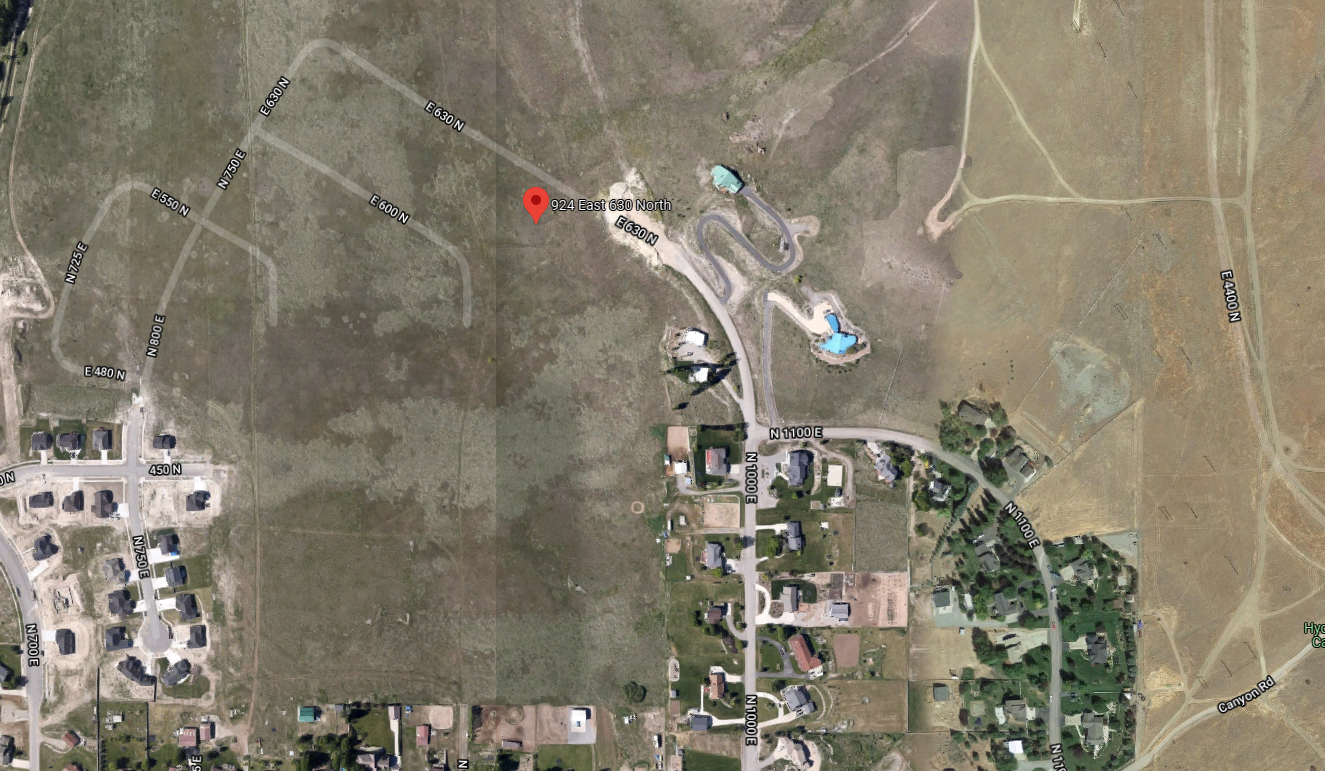Image resolution: width=1325 pixels, height=771 pixels.
Task: Tap the red pin at 924 East 630 North
Action: click(x=536, y=203)
